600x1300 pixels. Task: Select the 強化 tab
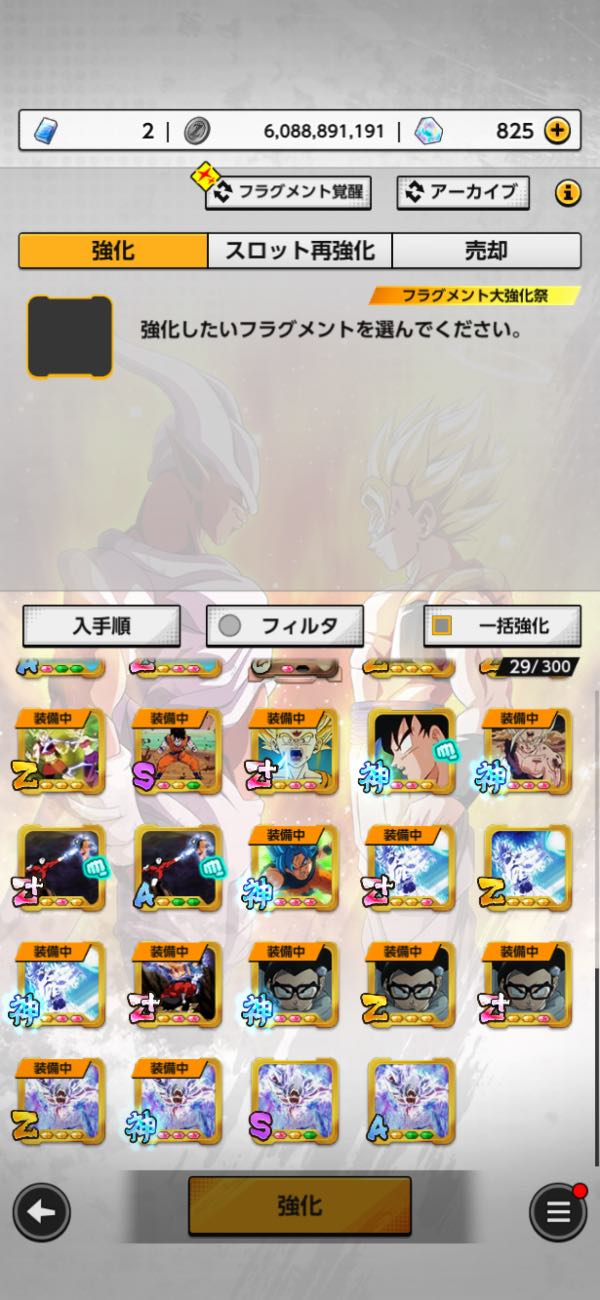pos(113,250)
